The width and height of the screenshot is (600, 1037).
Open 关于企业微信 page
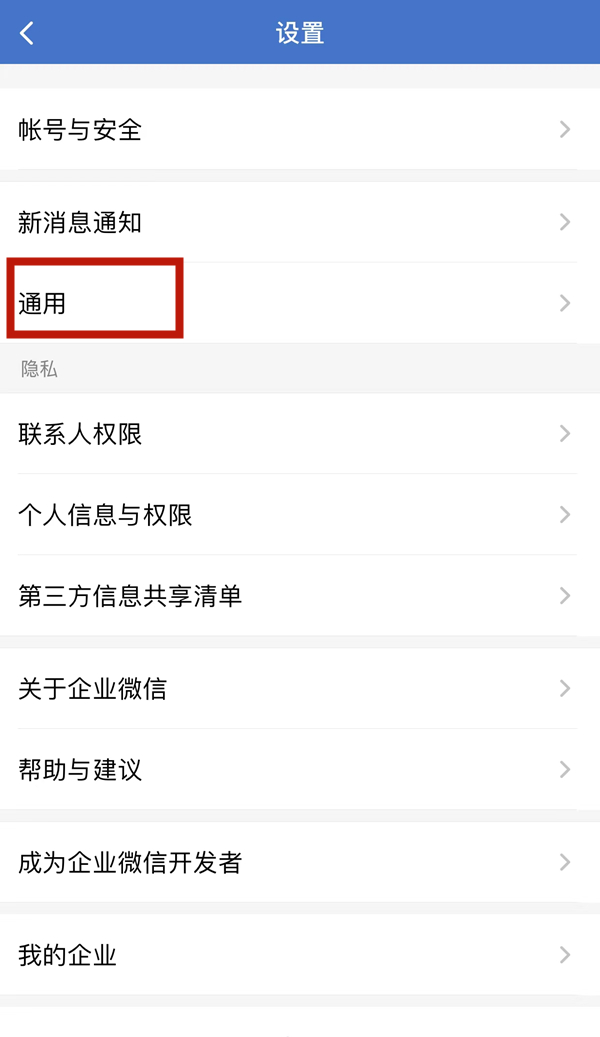300,689
